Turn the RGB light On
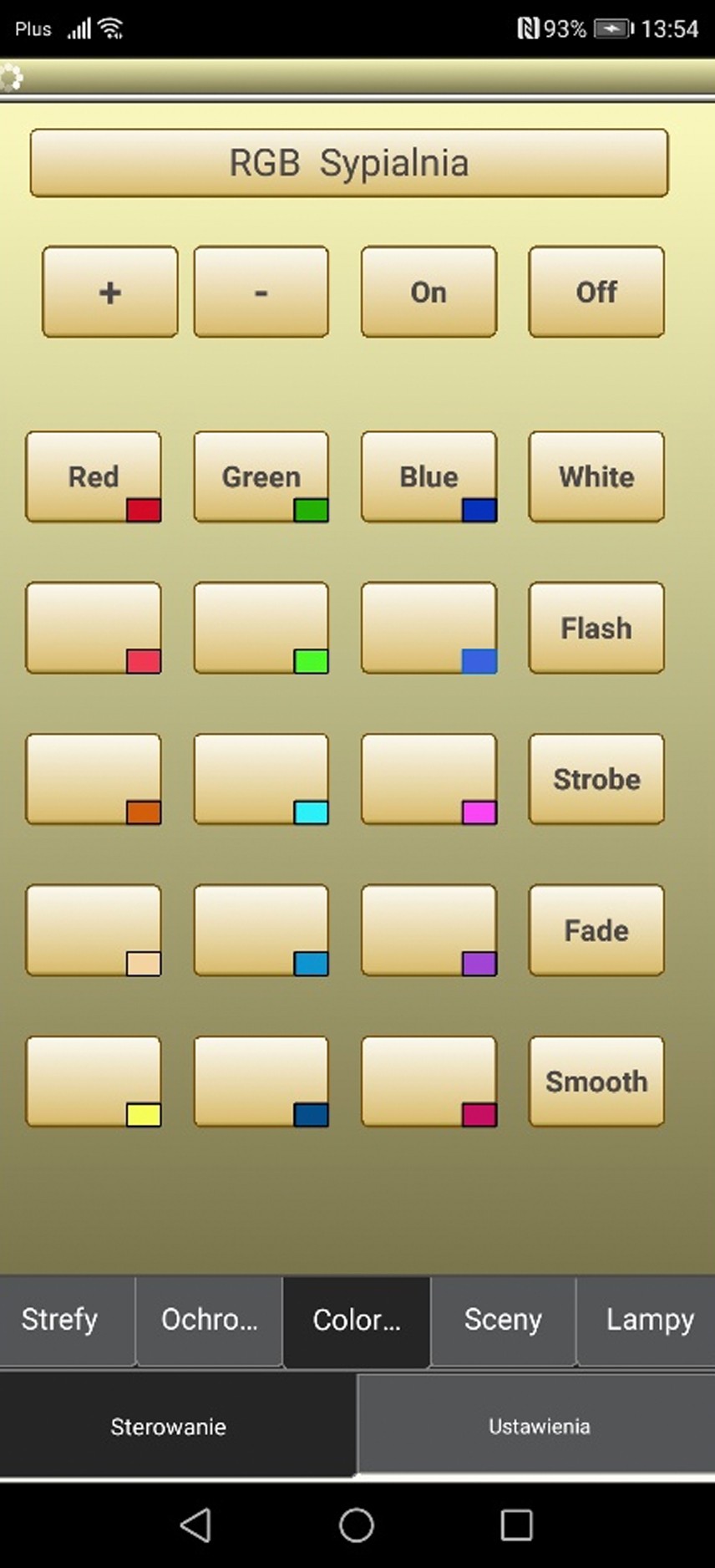715x1568 pixels. (x=428, y=292)
